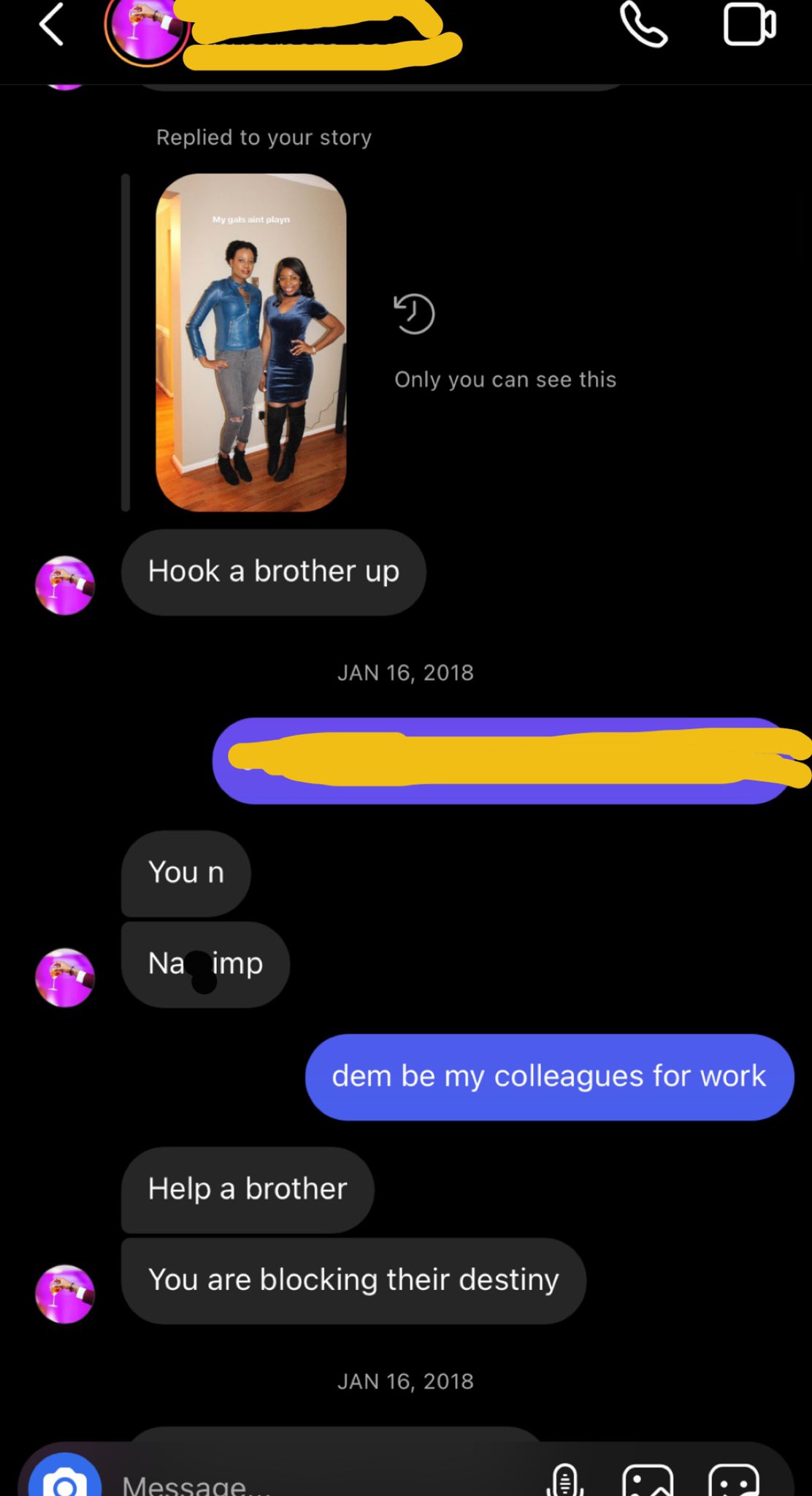Start a video call
812x1496 pixels.
[748, 25]
